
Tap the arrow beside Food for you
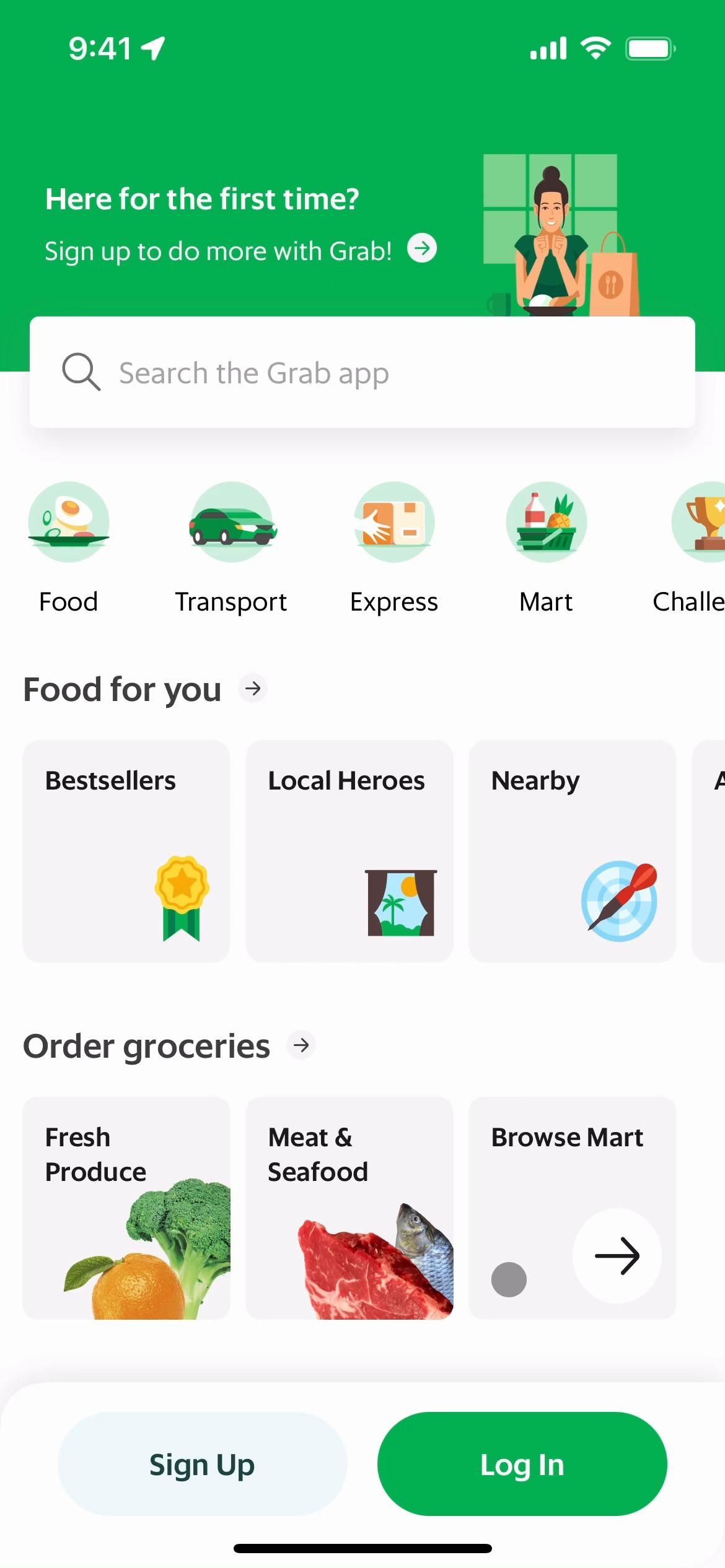click(253, 689)
